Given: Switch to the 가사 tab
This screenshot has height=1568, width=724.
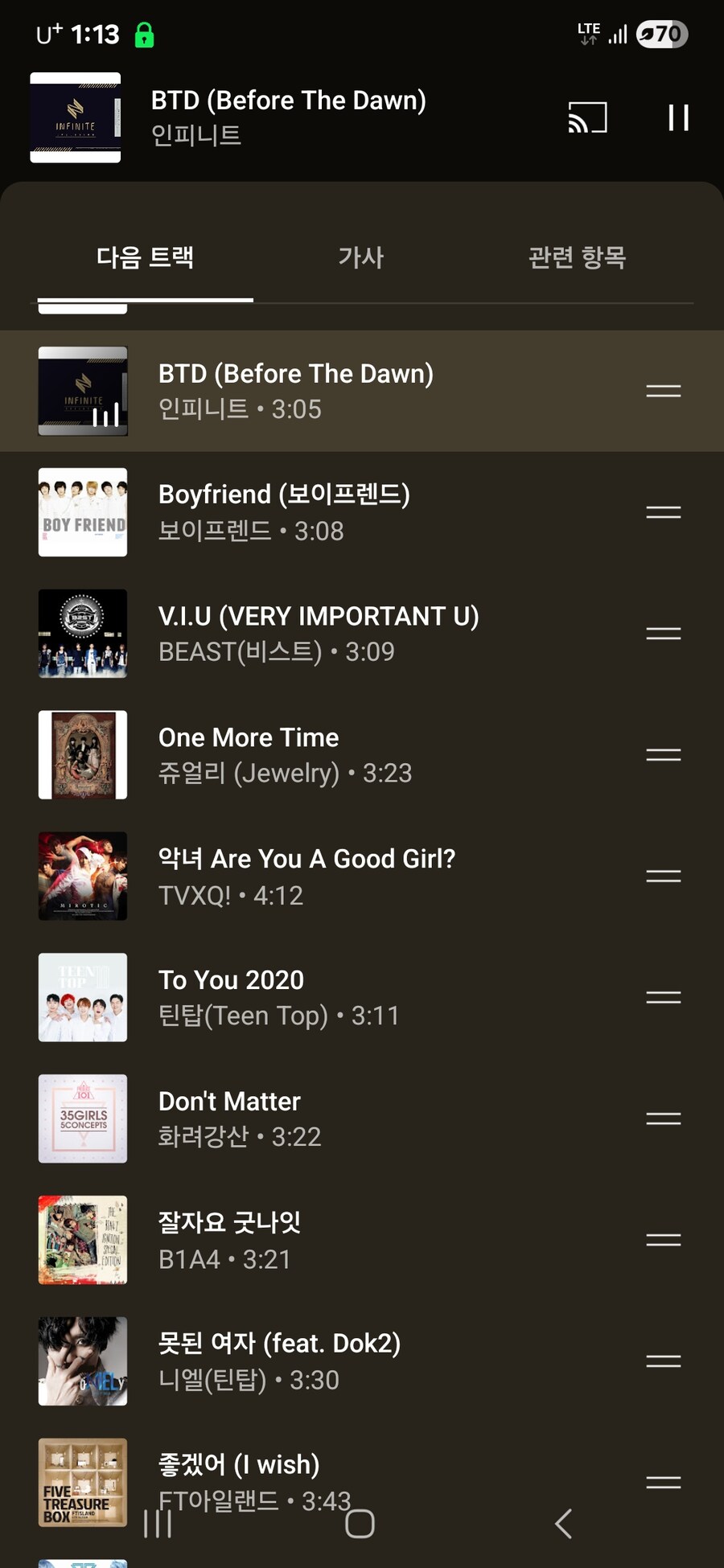Looking at the screenshot, I should click(360, 257).
